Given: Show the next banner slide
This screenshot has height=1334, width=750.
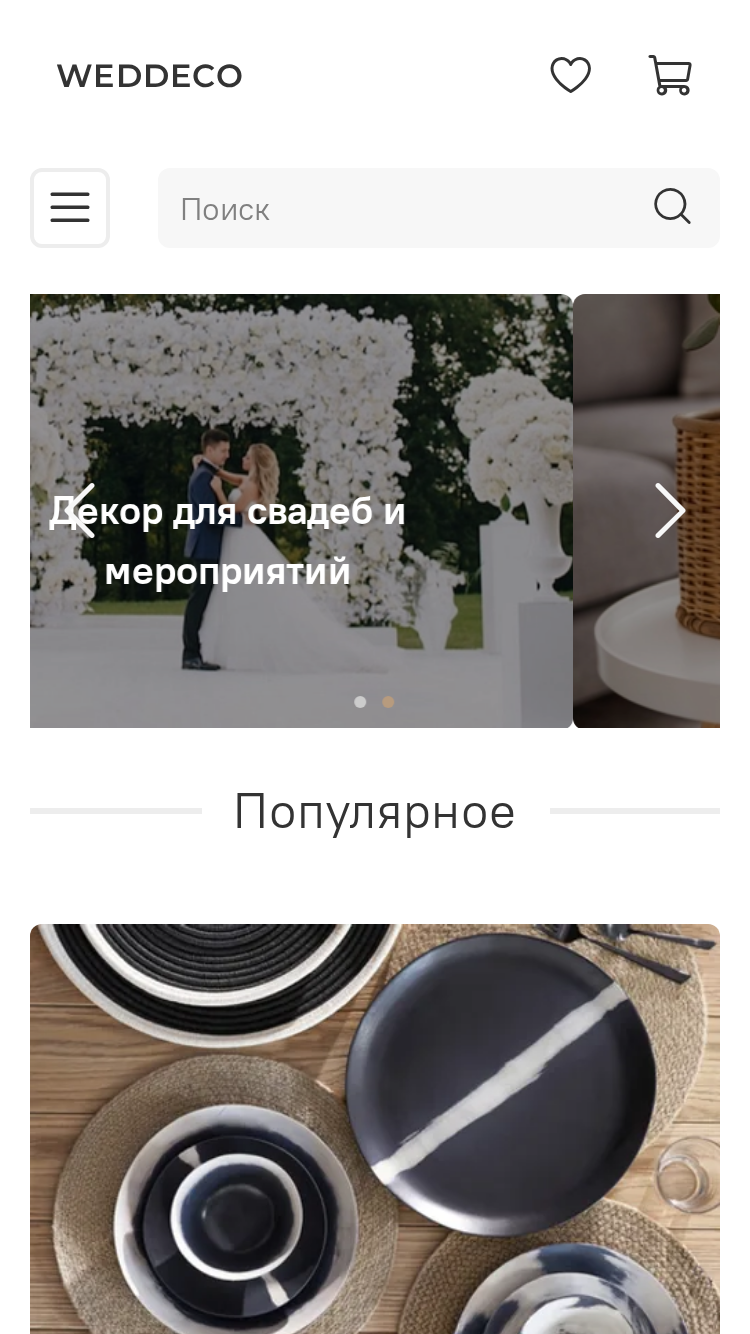Looking at the screenshot, I should [x=669, y=511].
